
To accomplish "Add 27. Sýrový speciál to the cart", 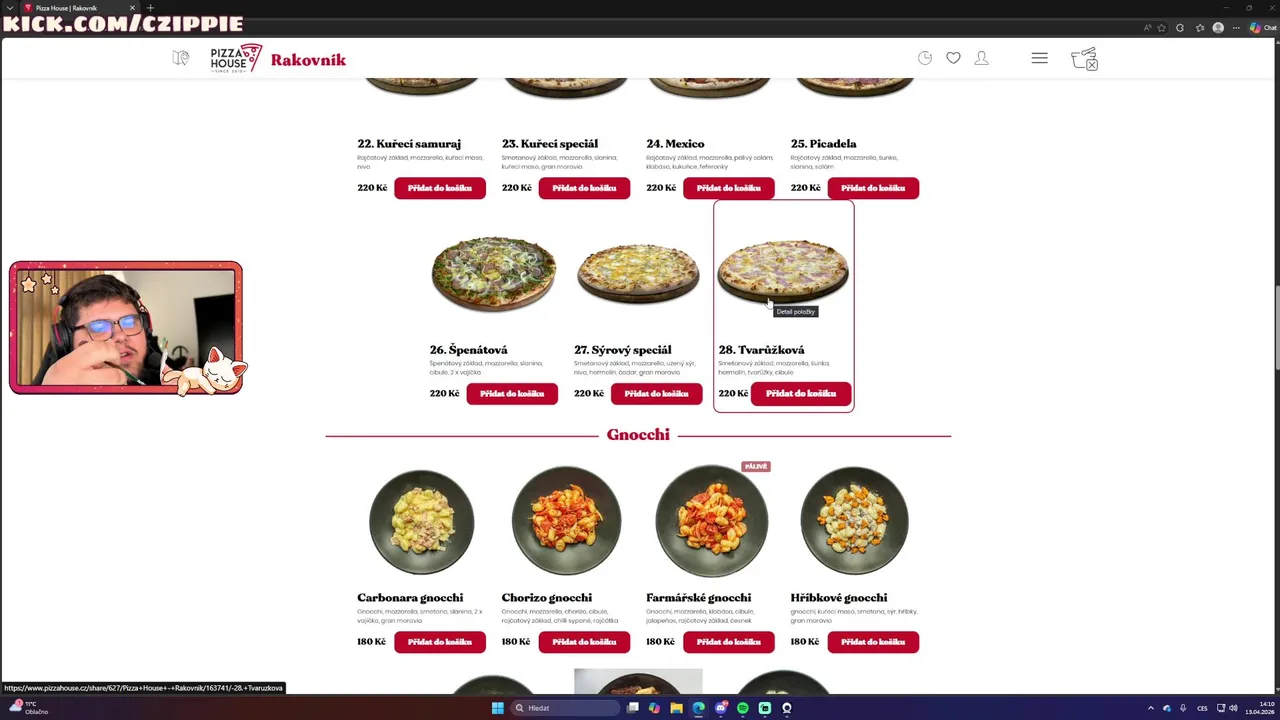I will pyautogui.click(x=656, y=394).
